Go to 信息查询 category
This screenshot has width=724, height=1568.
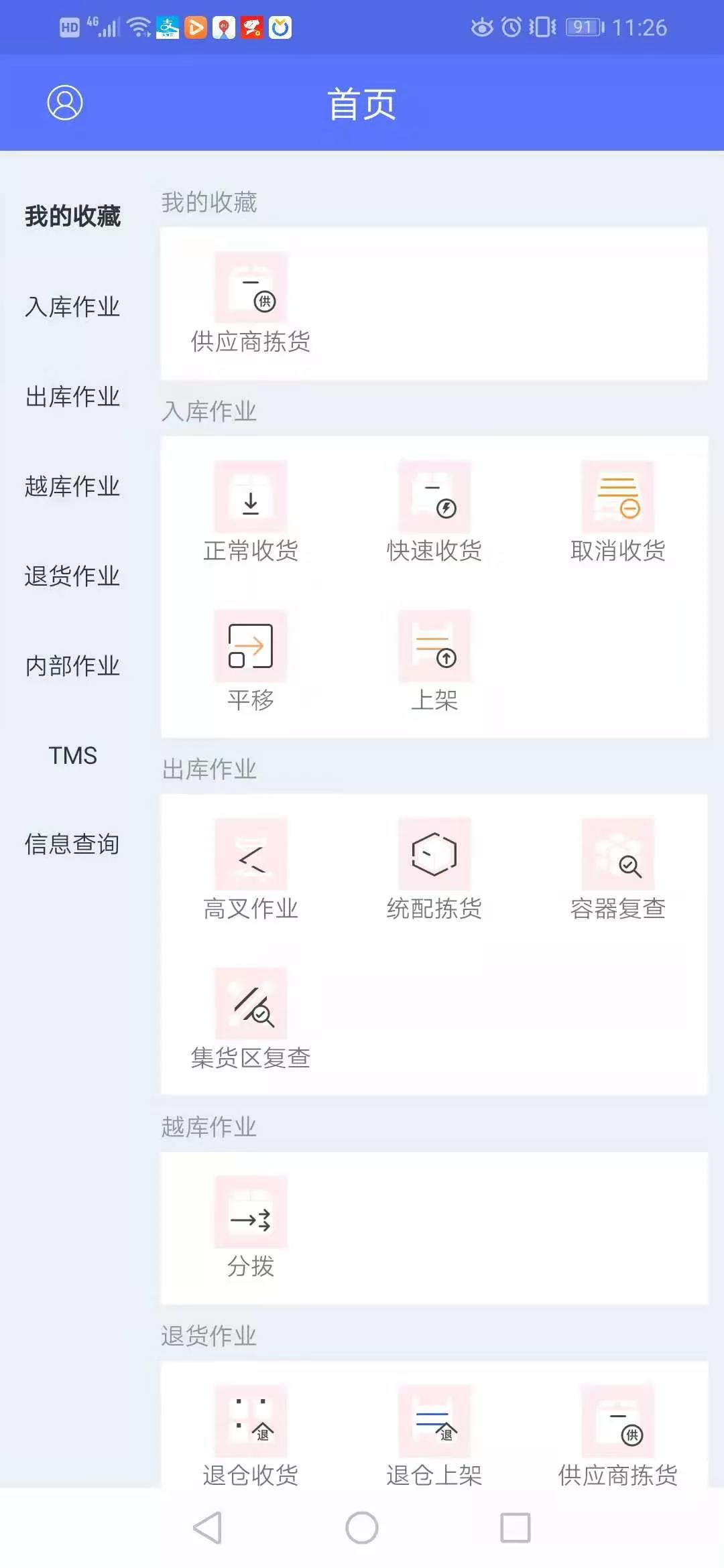[72, 844]
